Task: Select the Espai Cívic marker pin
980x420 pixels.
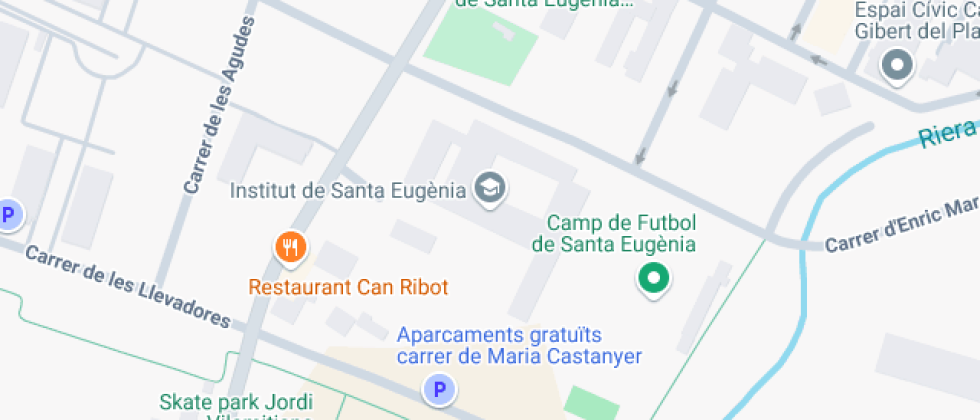Action: tap(898, 66)
